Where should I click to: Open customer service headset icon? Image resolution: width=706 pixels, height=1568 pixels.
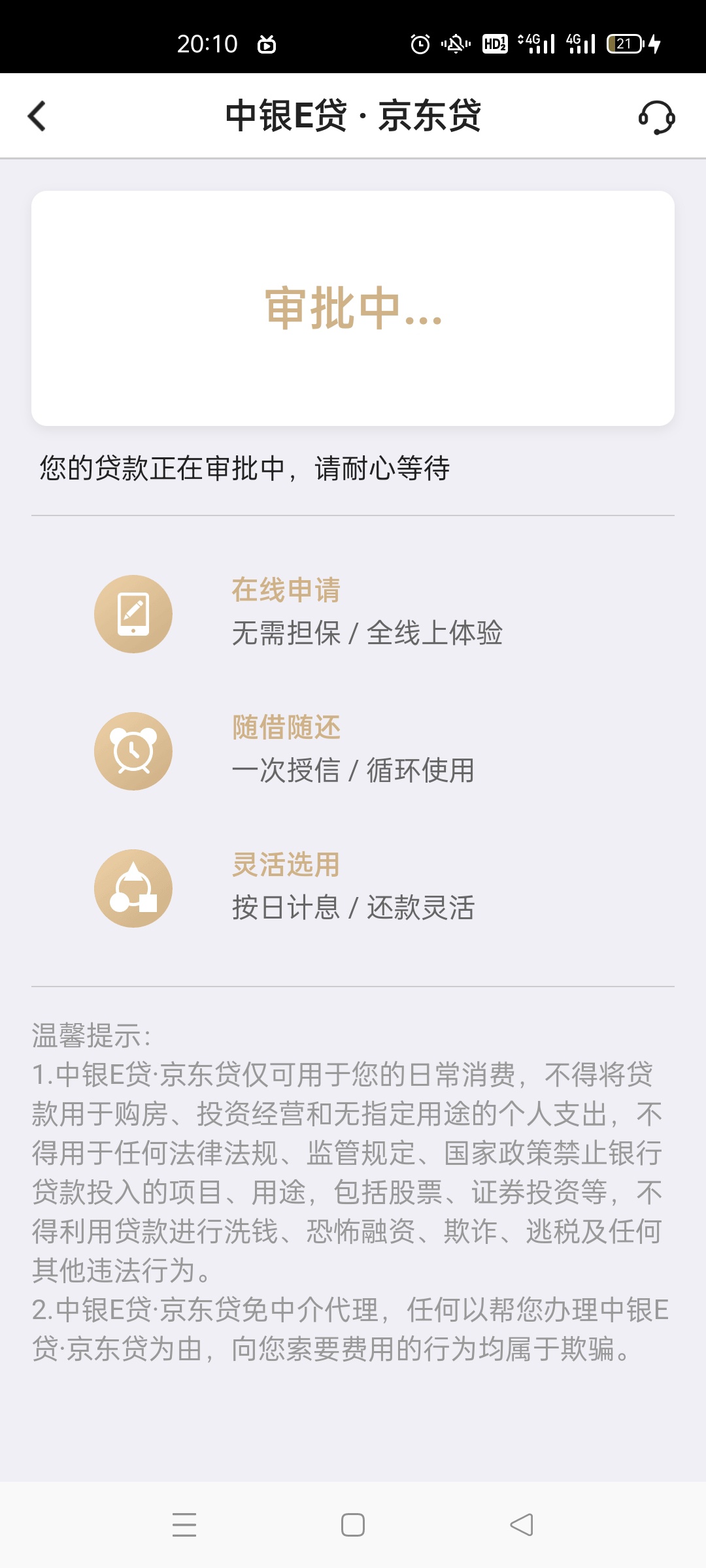(x=656, y=117)
